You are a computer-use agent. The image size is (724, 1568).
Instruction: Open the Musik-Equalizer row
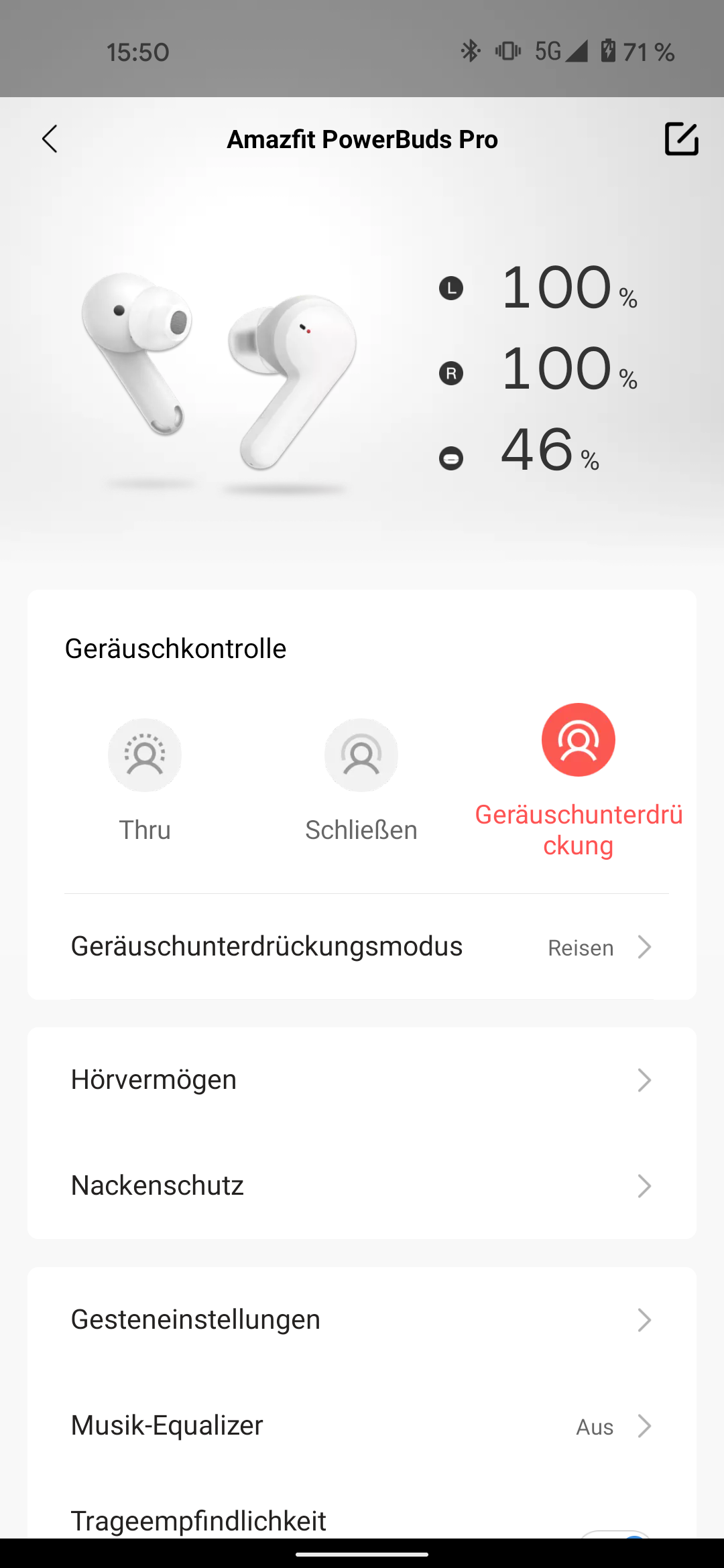(x=362, y=1425)
